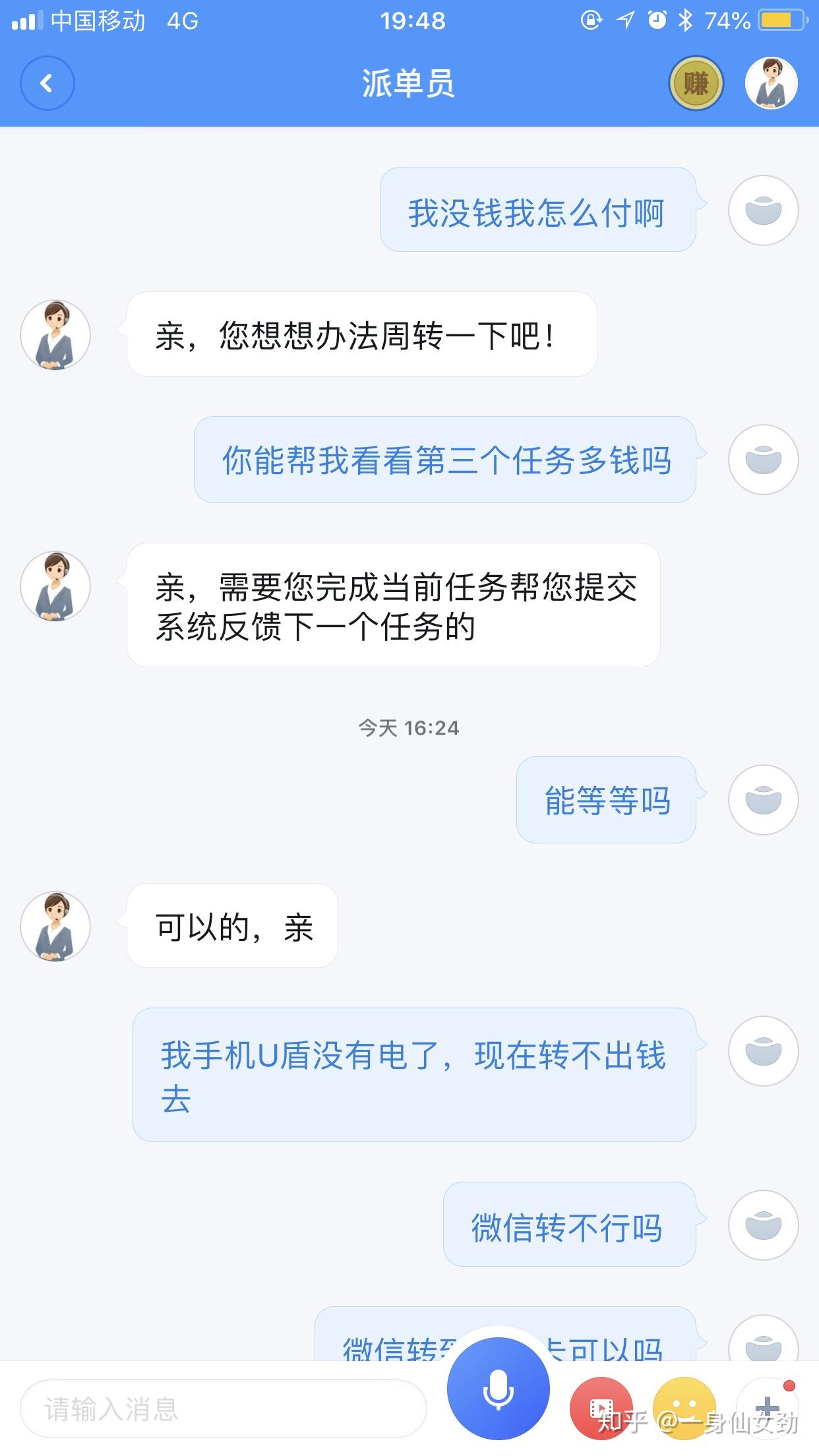Open the red video icon
Viewport: 819px width, 1456px height.
tap(601, 1407)
